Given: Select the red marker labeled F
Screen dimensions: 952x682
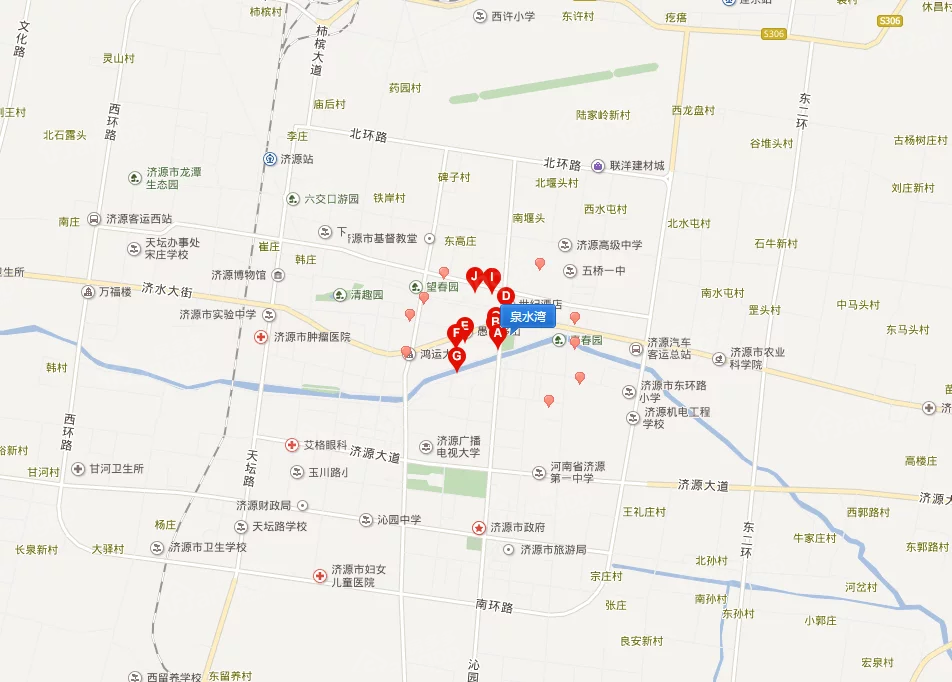Looking at the screenshot, I should click(x=455, y=335).
